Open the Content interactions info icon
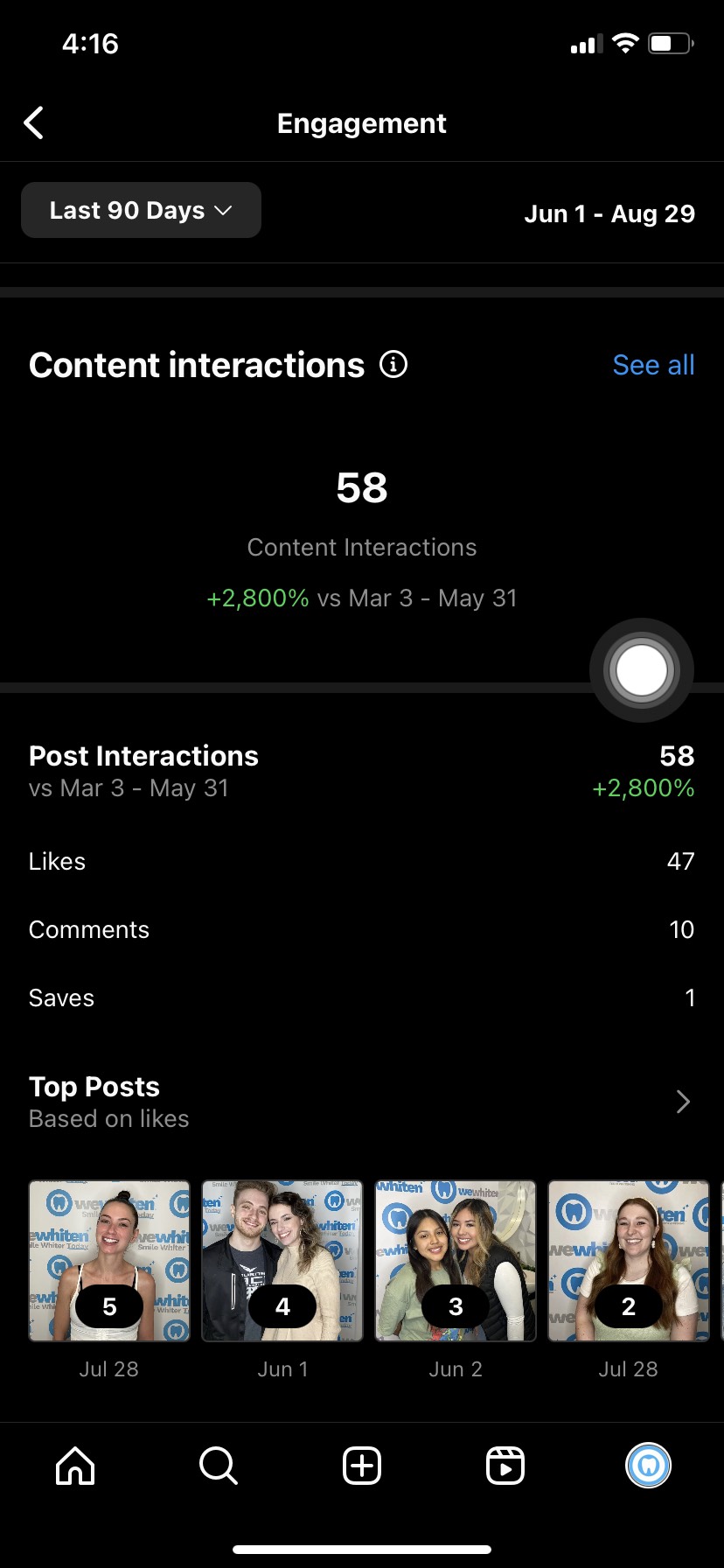Screen dimensions: 724x1568 [x=393, y=364]
